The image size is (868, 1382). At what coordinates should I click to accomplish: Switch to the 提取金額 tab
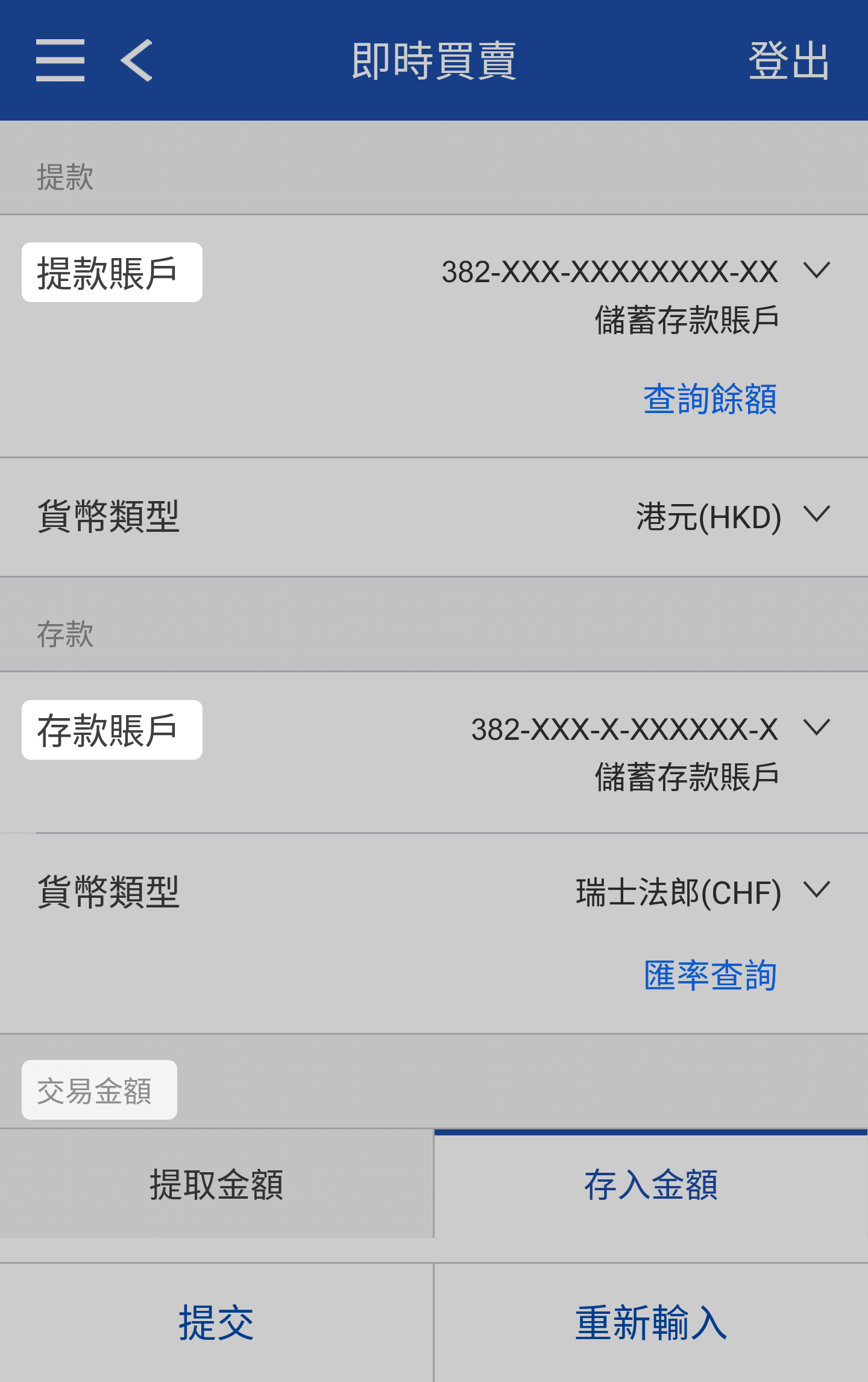pos(216,1184)
